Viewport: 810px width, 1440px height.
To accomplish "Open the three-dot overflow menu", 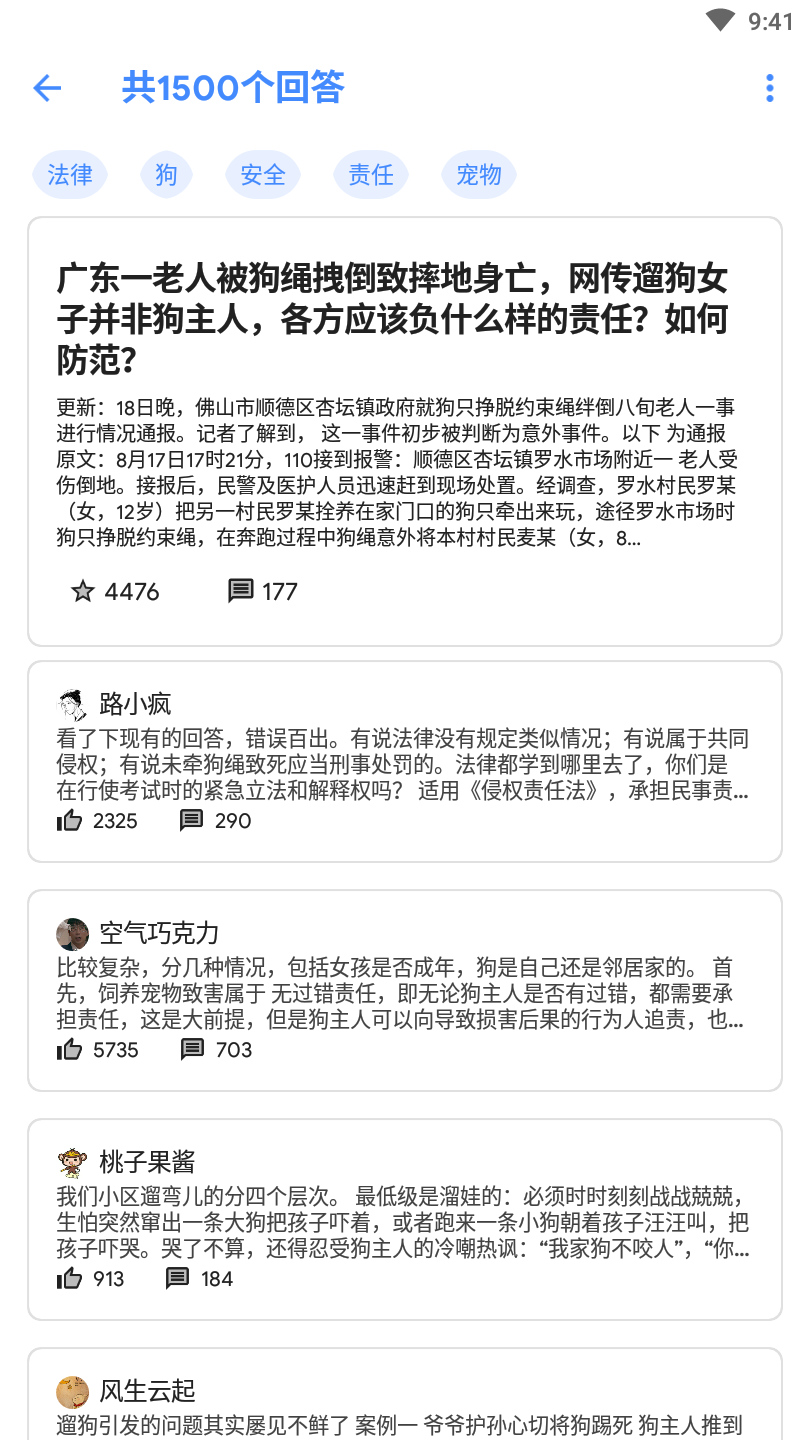I will 769,88.
